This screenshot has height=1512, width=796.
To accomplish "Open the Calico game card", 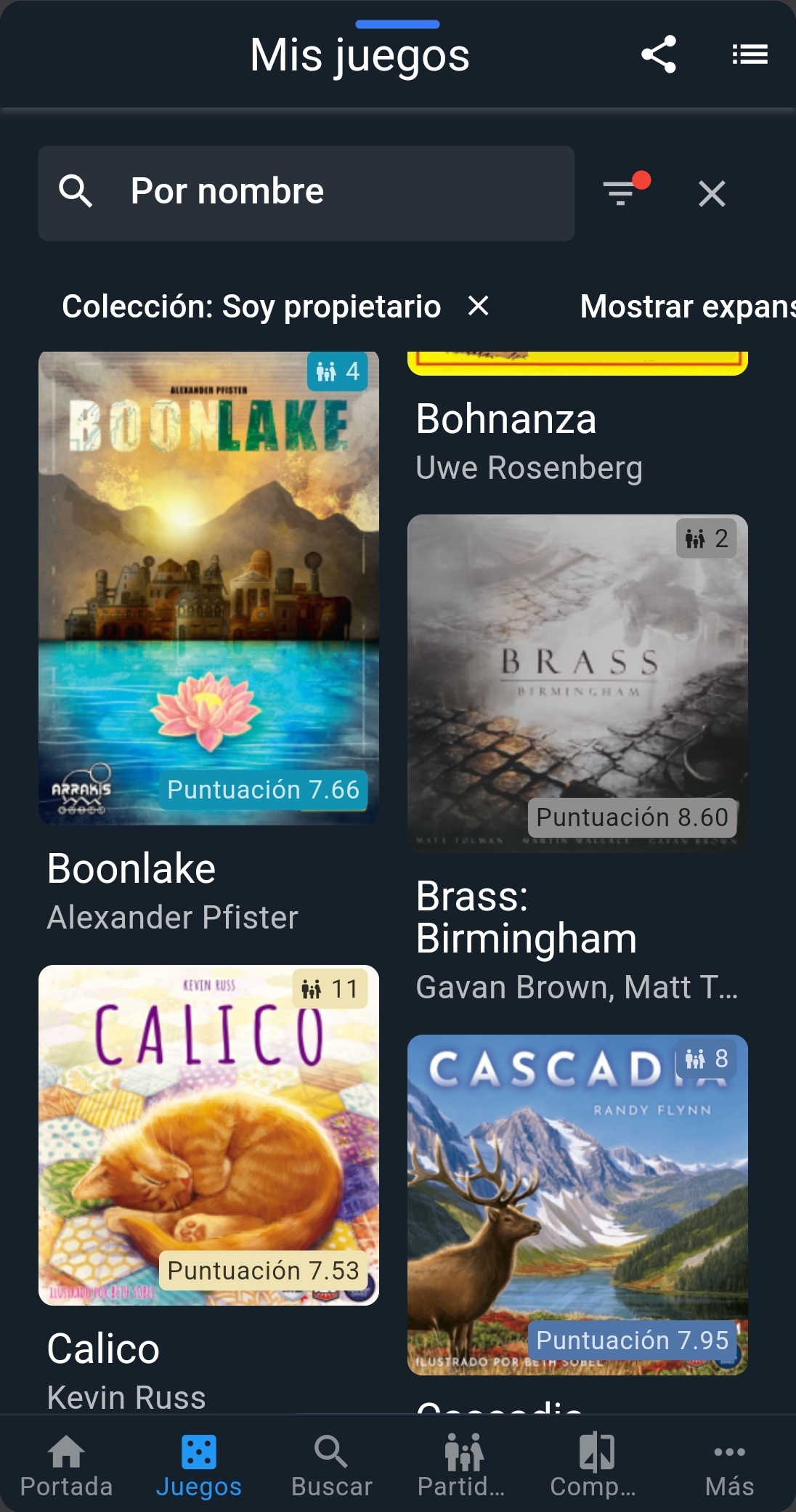I will point(208,1135).
